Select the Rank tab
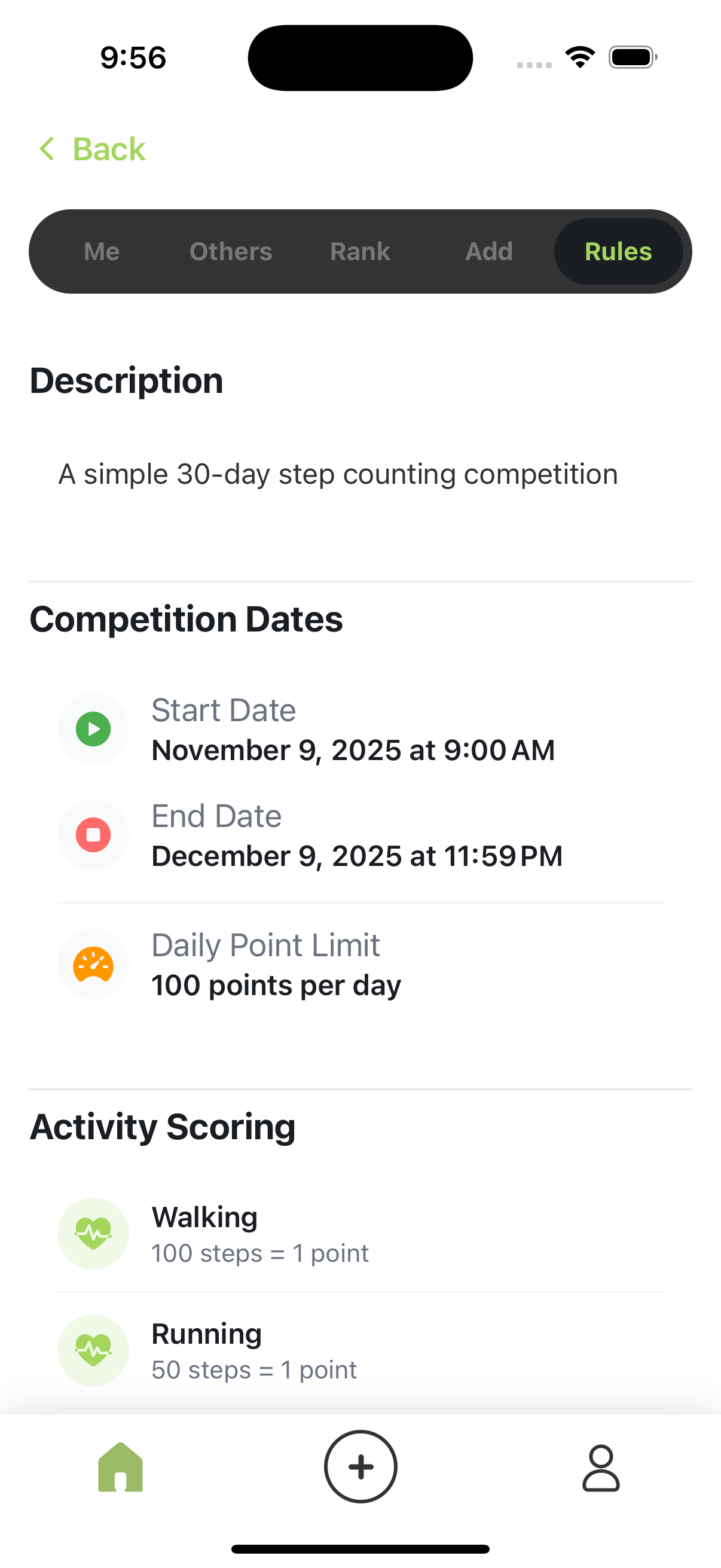Viewport: 721px width, 1568px height. coord(359,251)
